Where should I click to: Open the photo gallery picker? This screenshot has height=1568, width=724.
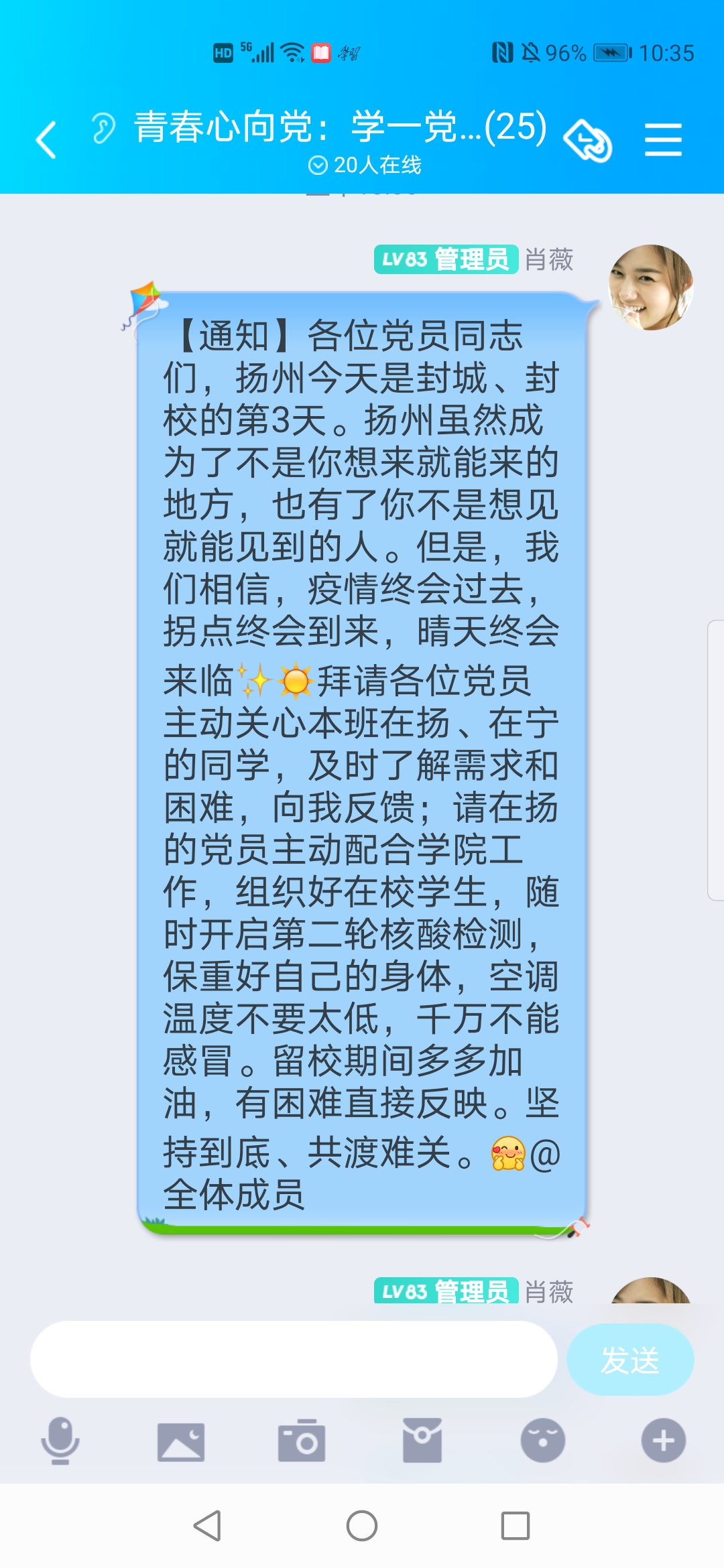(x=181, y=1441)
